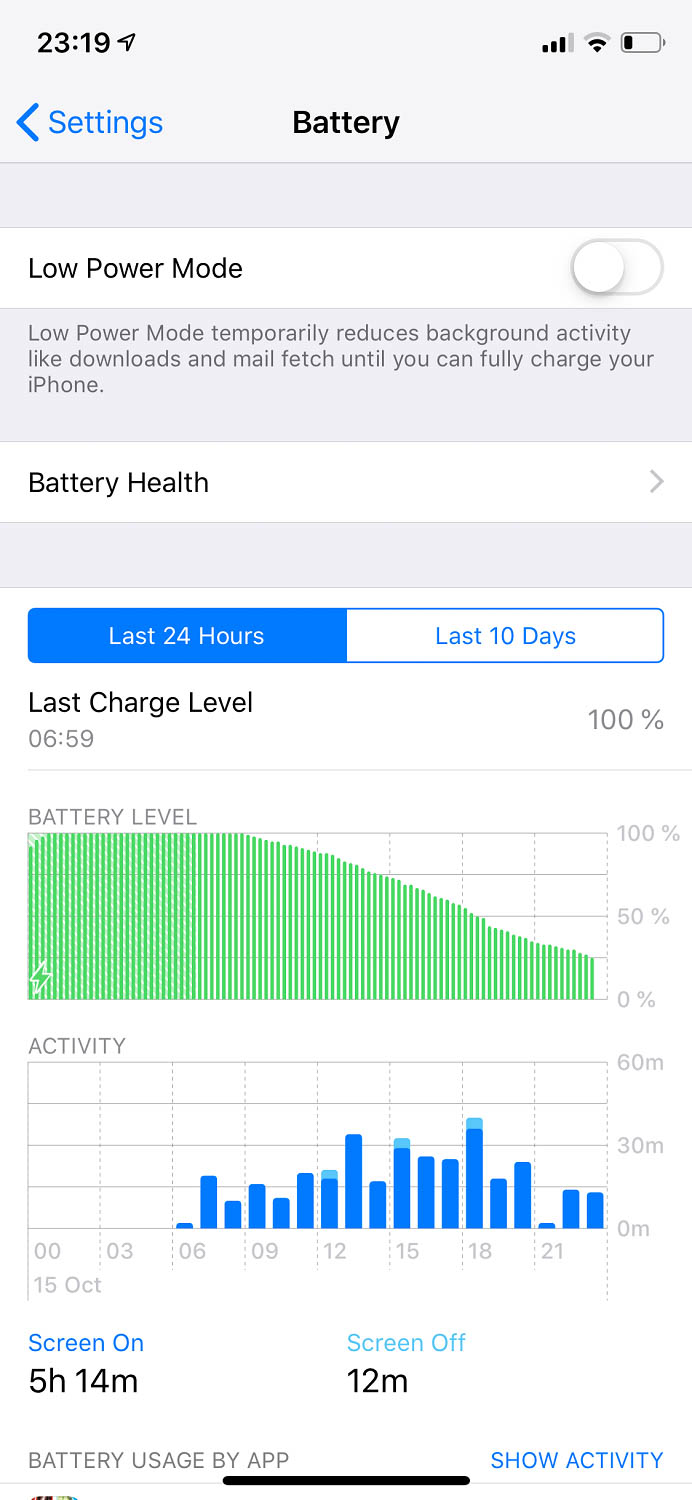Enable Low Power Mode
Viewport: 692px width, 1500px height.
[616, 268]
